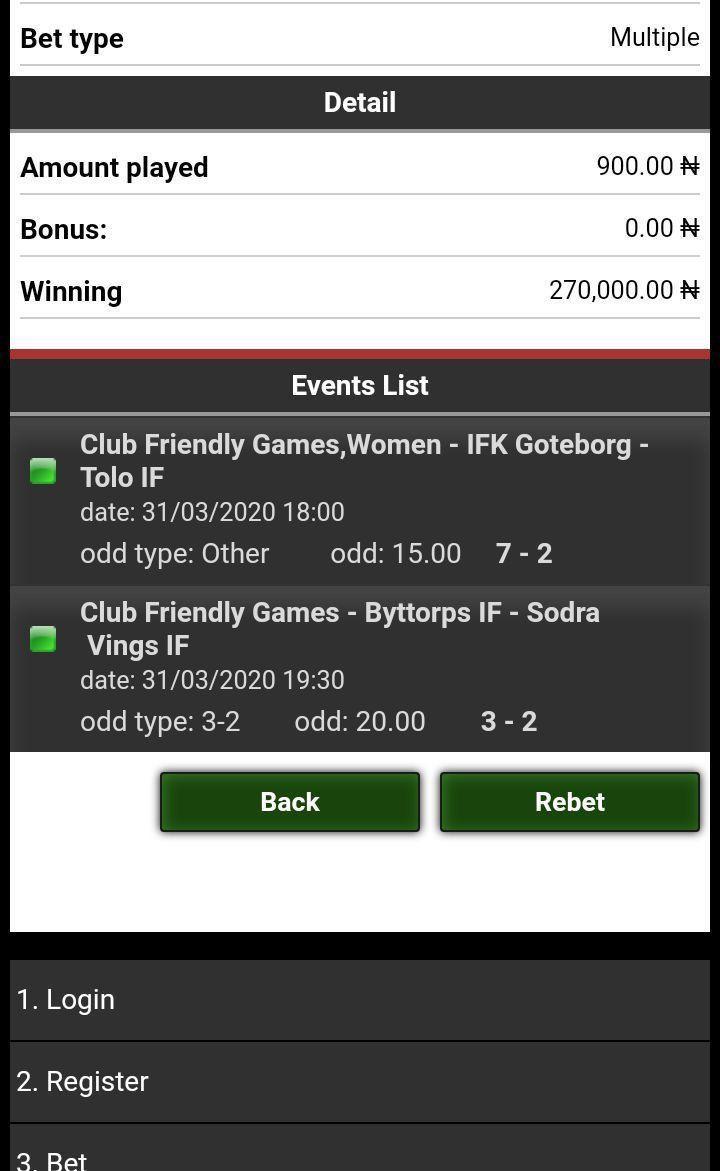Open the Register menu item
The image size is (720, 1171).
coord(360,1082)
